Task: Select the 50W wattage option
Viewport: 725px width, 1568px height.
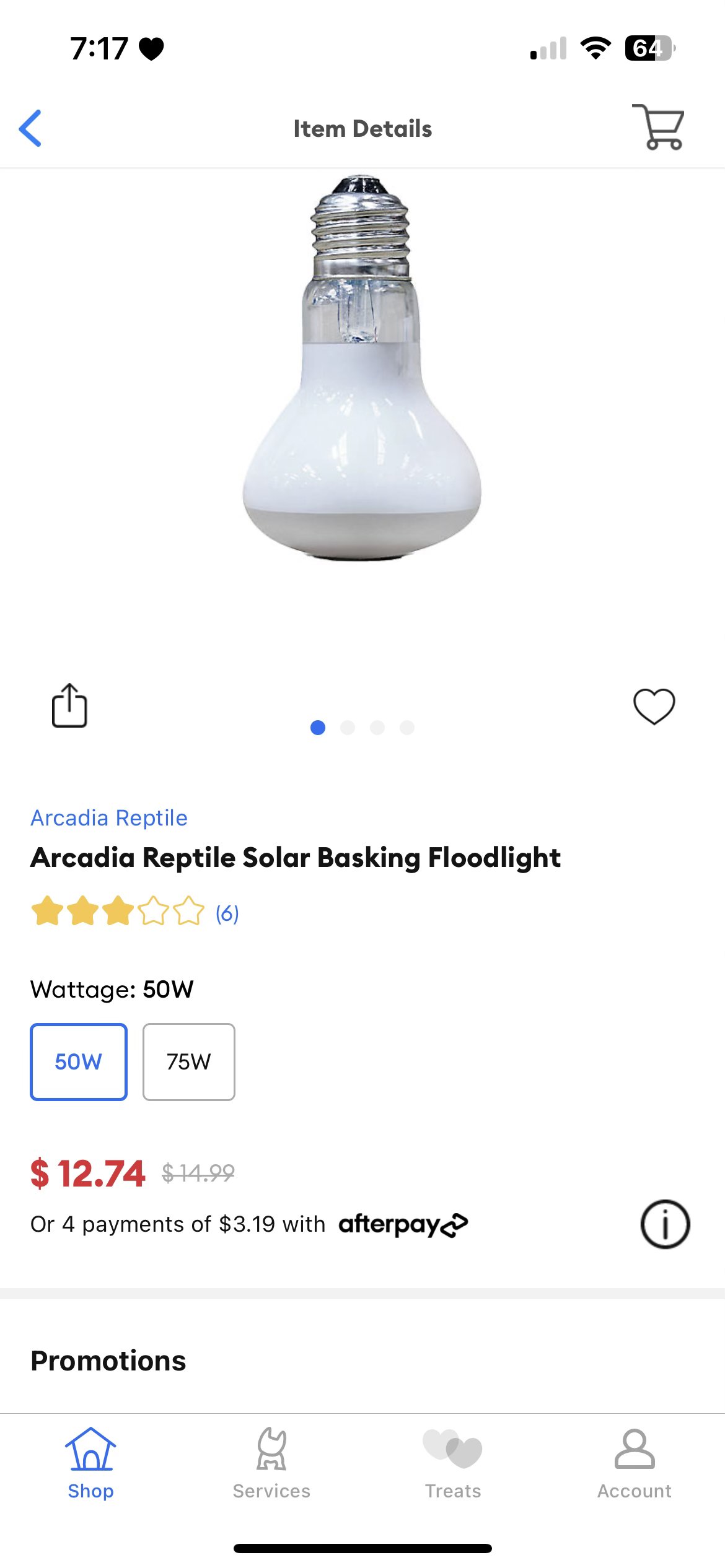Action: point(79,1061)
